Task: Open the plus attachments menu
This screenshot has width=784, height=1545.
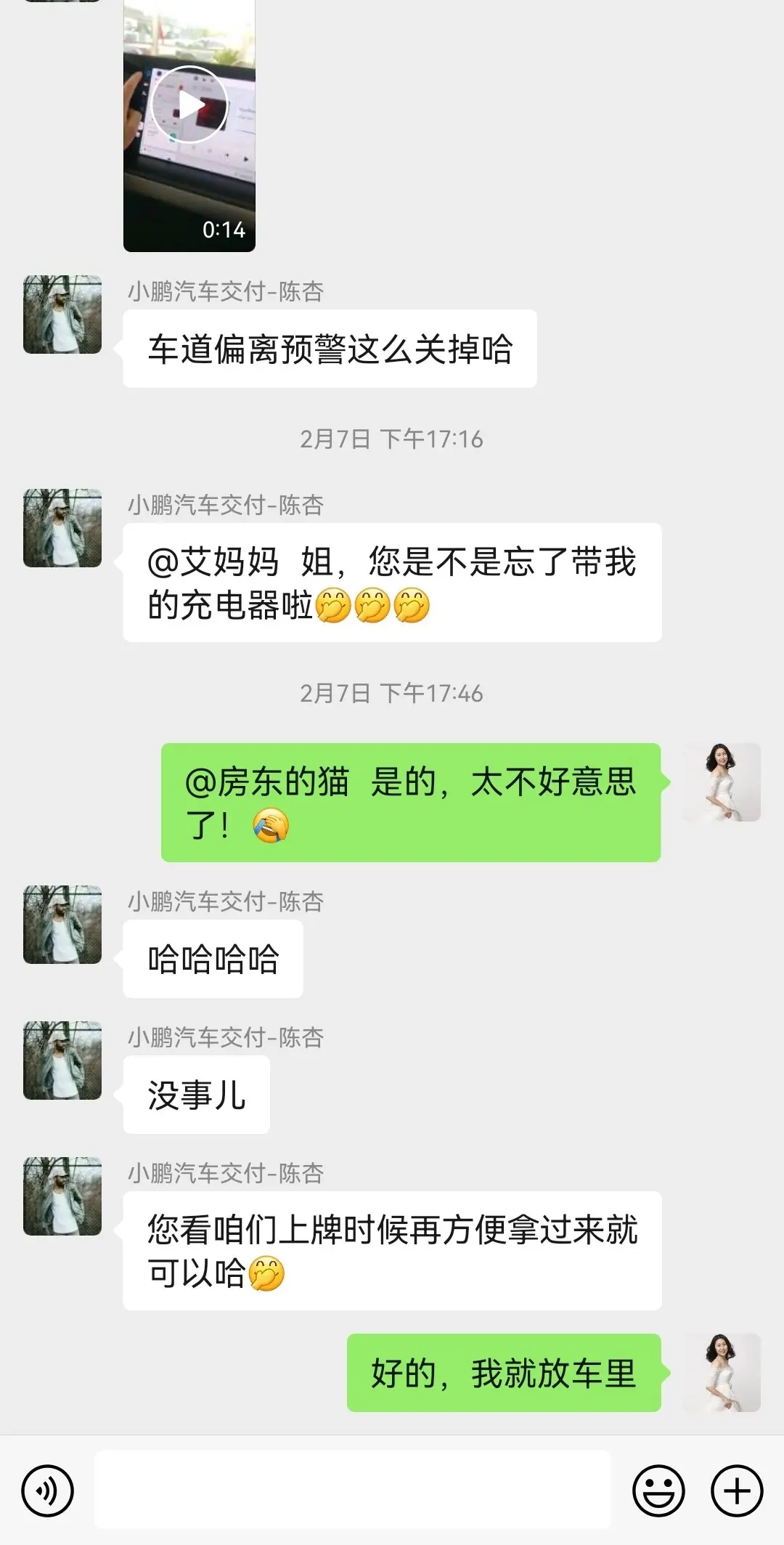Action: (737, 1491)
